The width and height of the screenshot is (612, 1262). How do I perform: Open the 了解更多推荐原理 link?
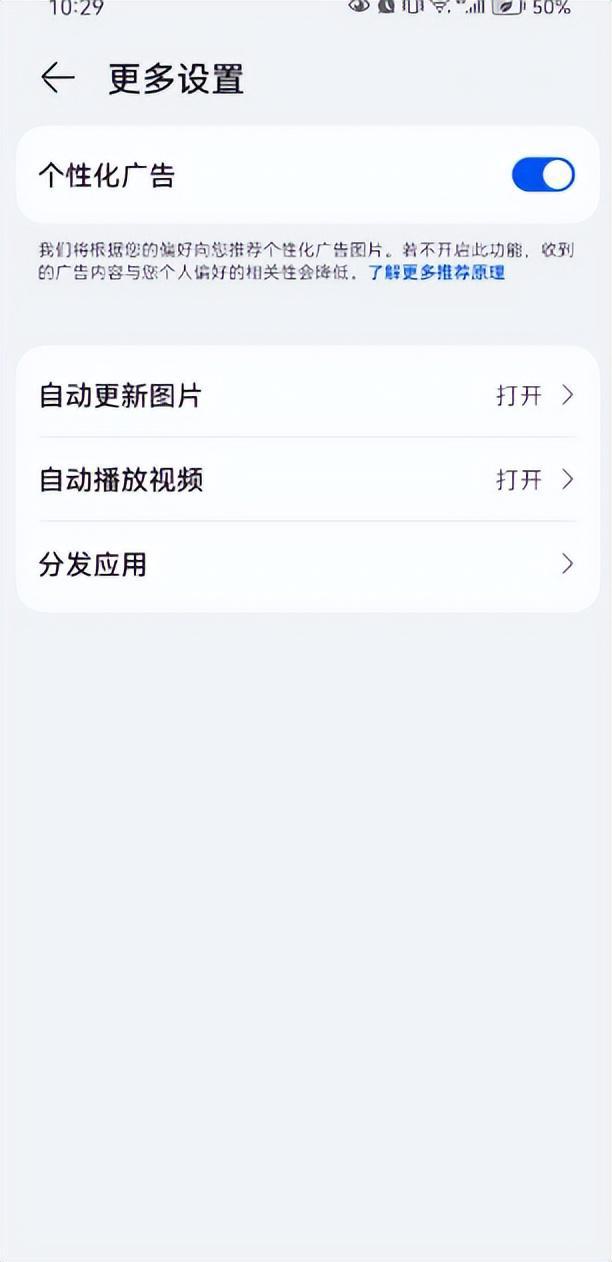(x=437, y=272)
